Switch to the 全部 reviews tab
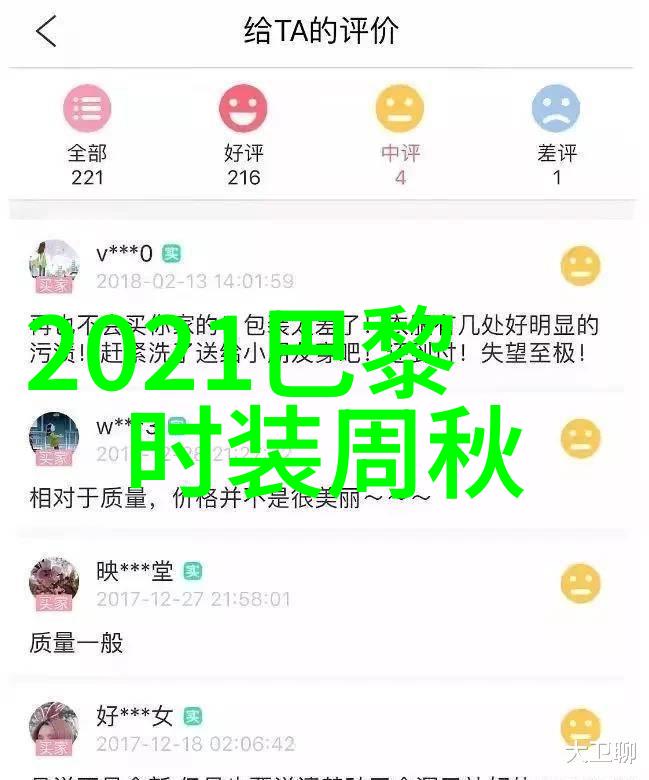This screenshot has width=649, height=780. click(x=87, y=135)
